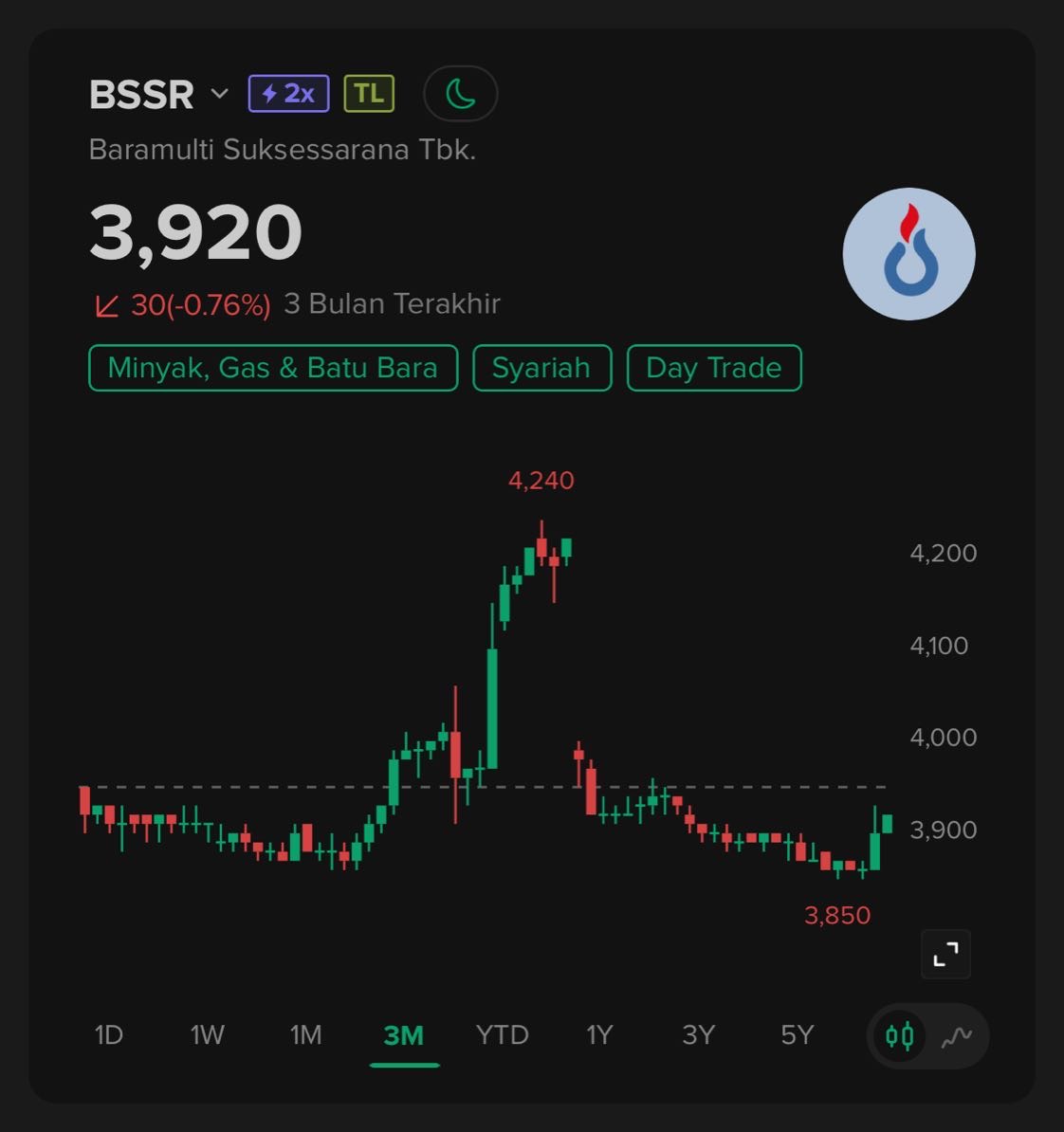The width and height of the screenshot is (1064, 1132).
Task: Select the 5Y chart range
Action: click(x=797, y=1034)
